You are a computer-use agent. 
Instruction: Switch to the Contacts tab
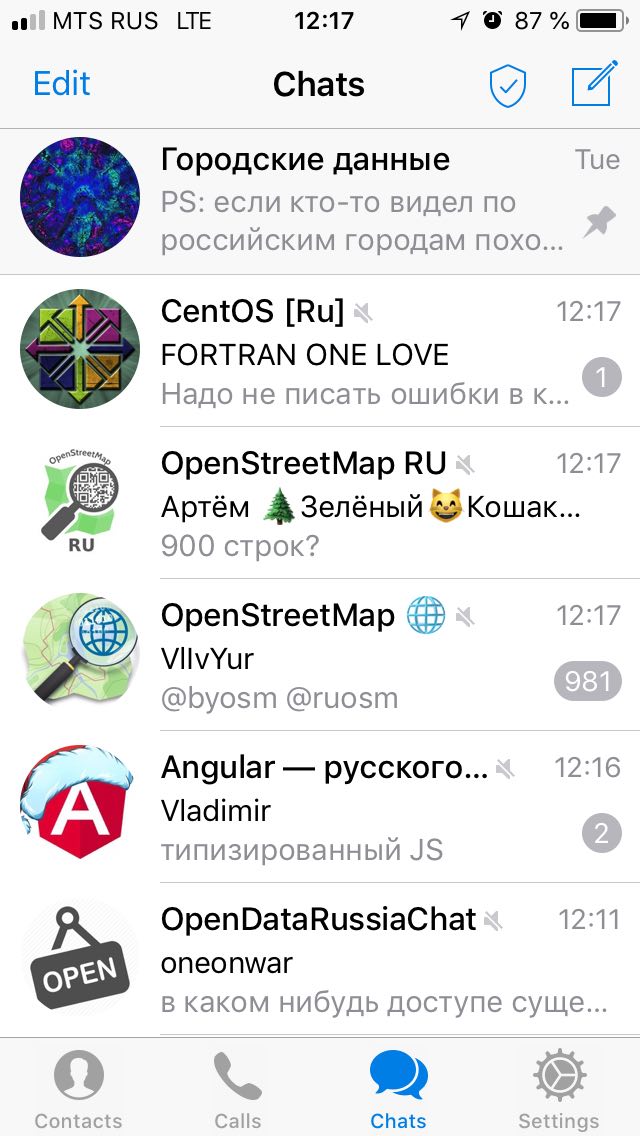coord(78,1089)
